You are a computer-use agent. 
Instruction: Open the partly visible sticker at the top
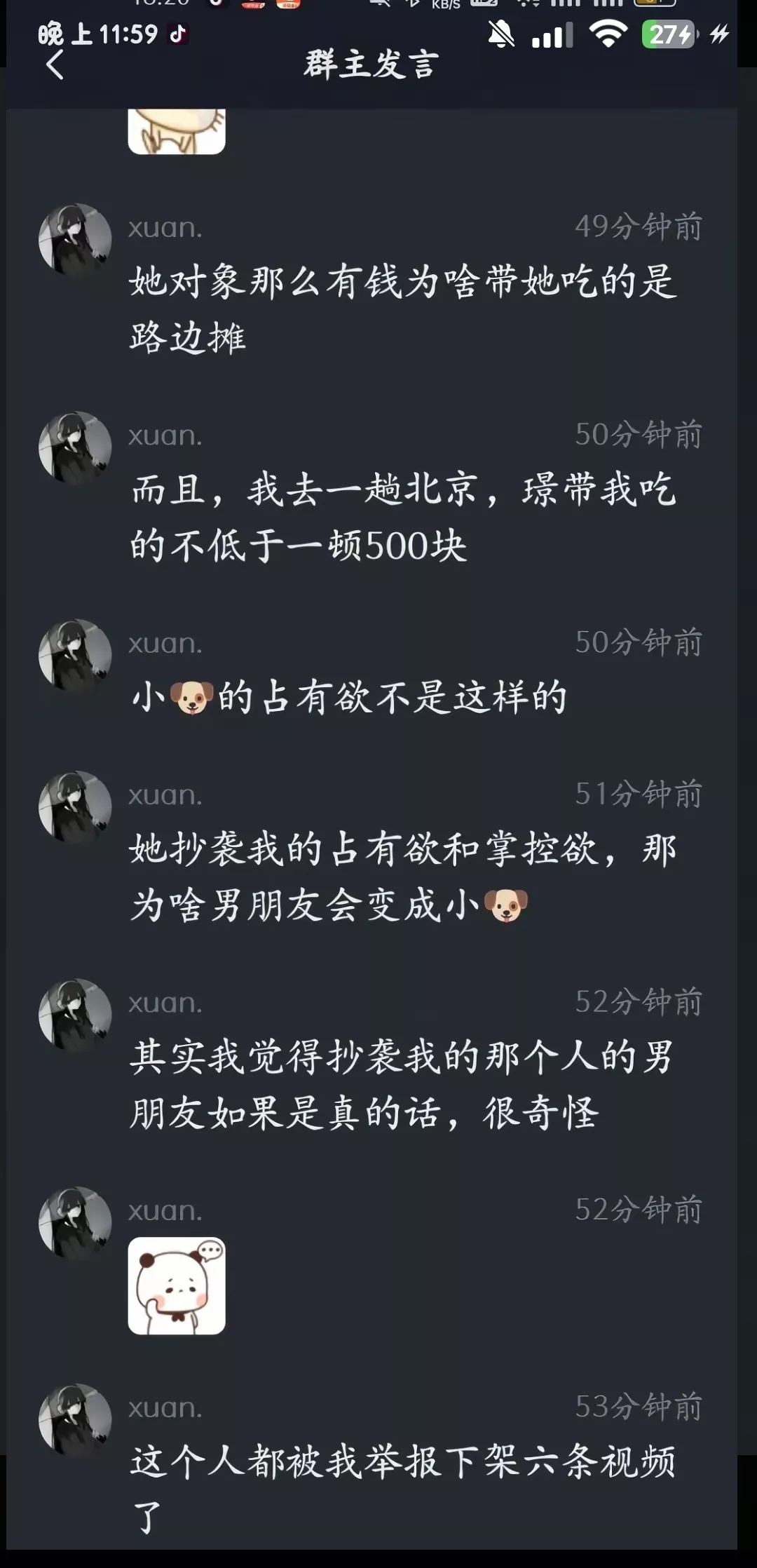[x=177, y=130]
